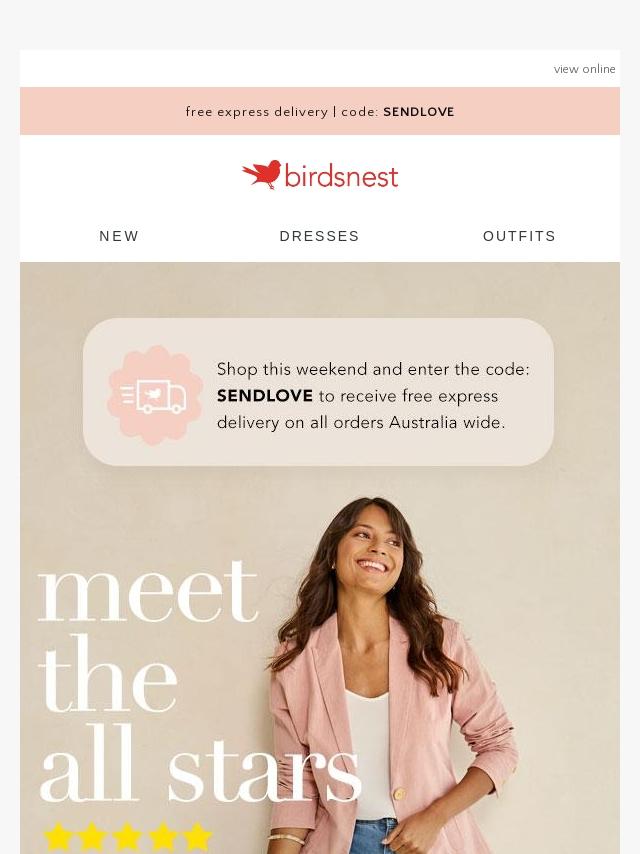This screenshot has width=640, height=854.
Task: Open the view online link
Action: pos(584,69)
